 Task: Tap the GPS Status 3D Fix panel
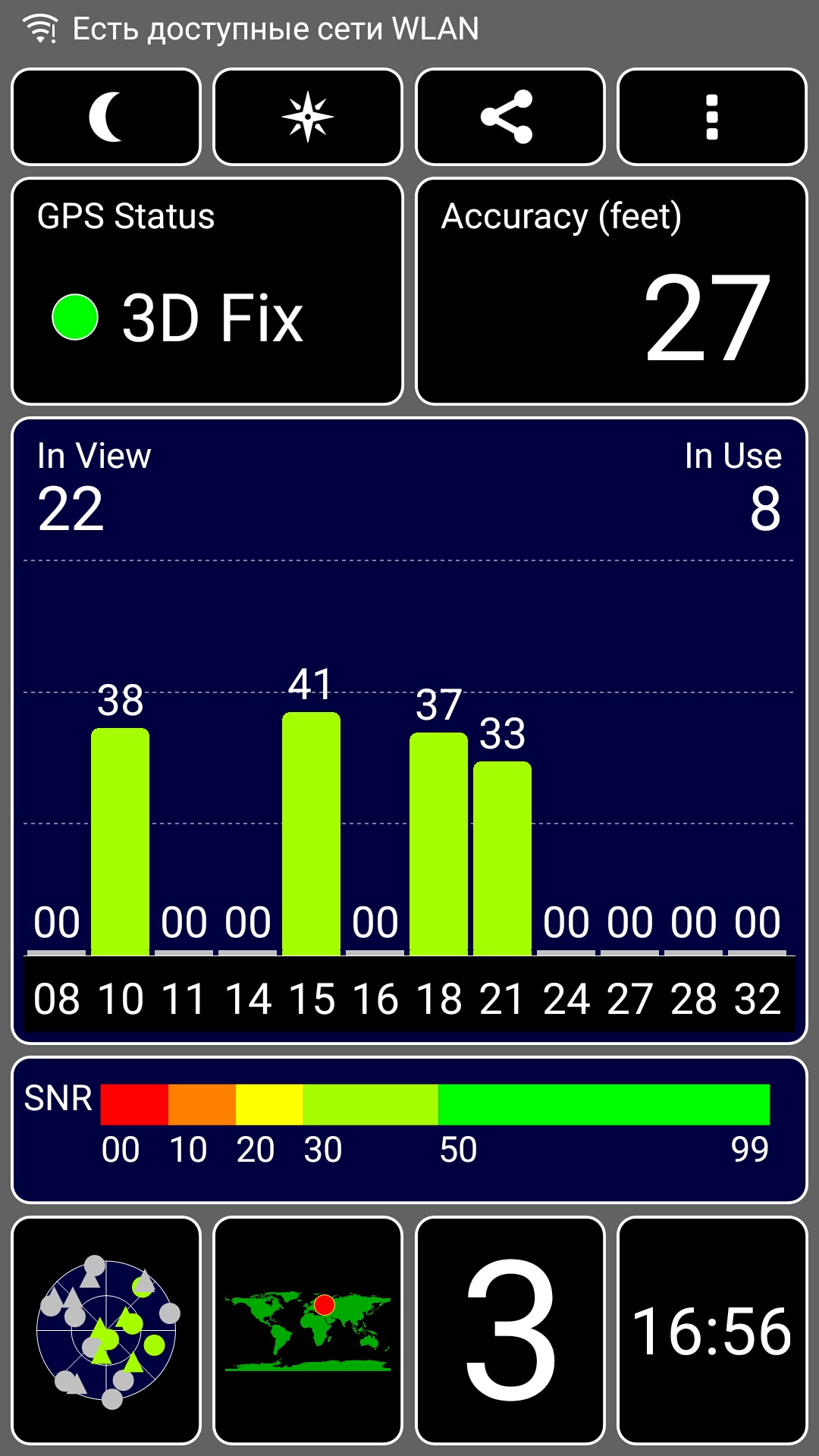(x=207, y=291)
